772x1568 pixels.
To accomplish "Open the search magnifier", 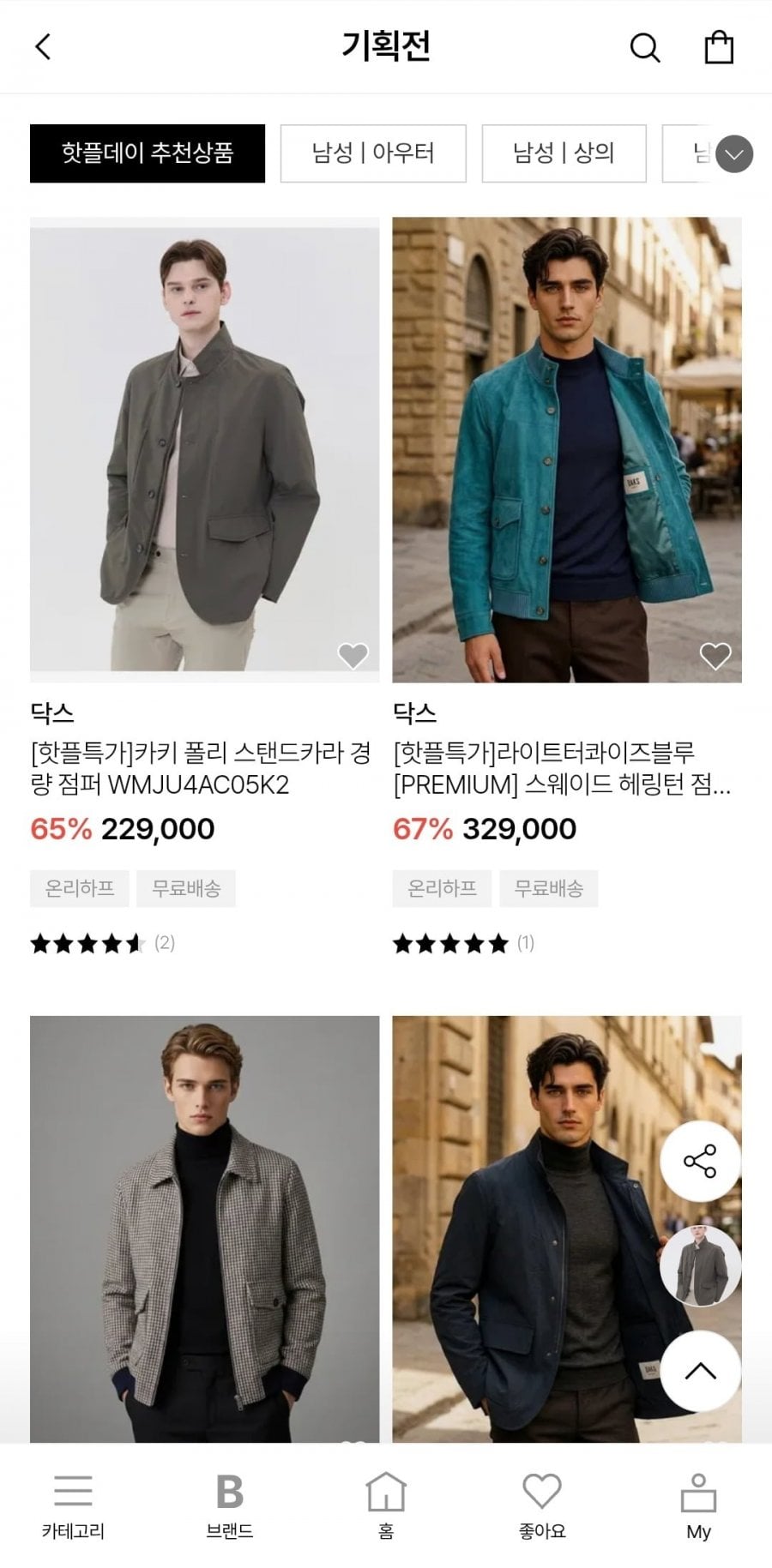I will coord(644,48).
